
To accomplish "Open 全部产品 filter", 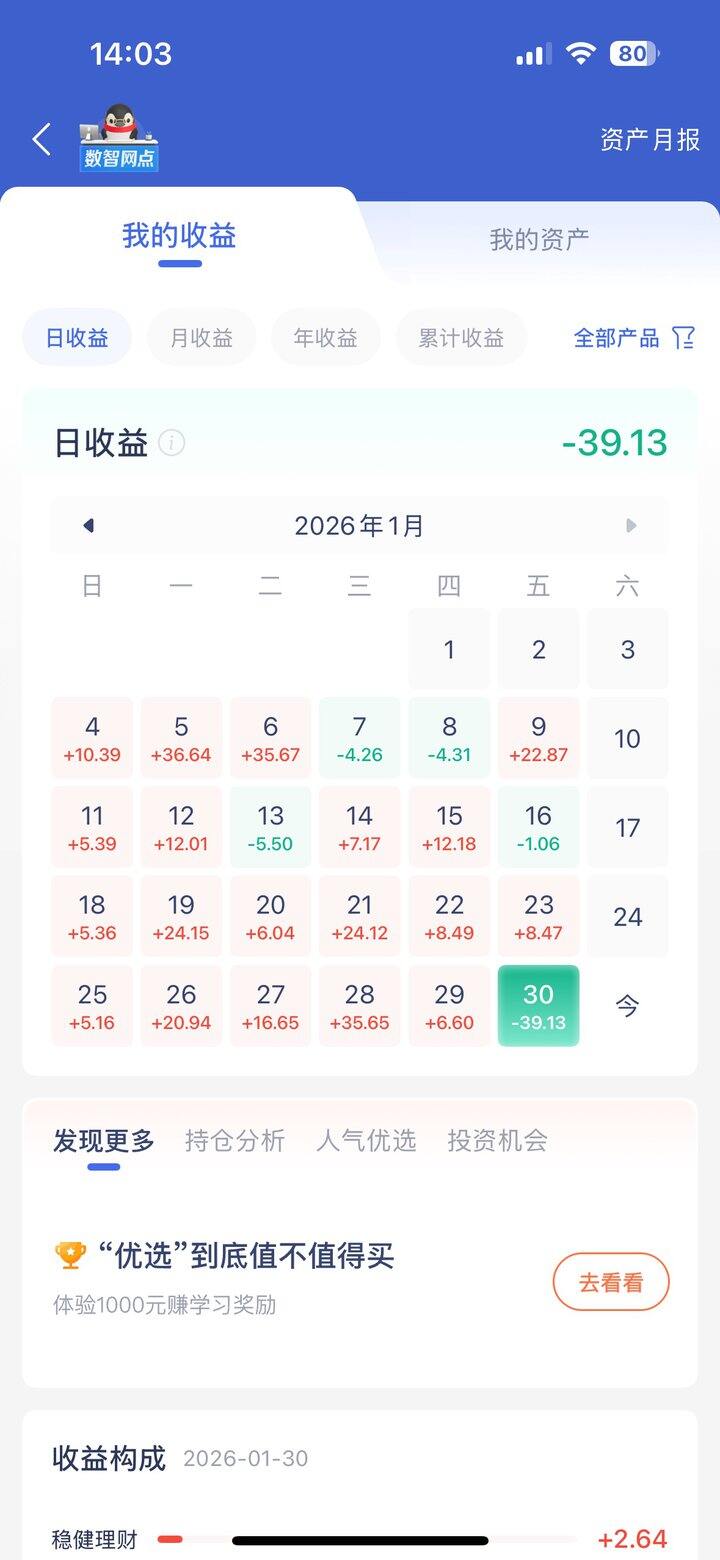I will (x=633, y=338).
